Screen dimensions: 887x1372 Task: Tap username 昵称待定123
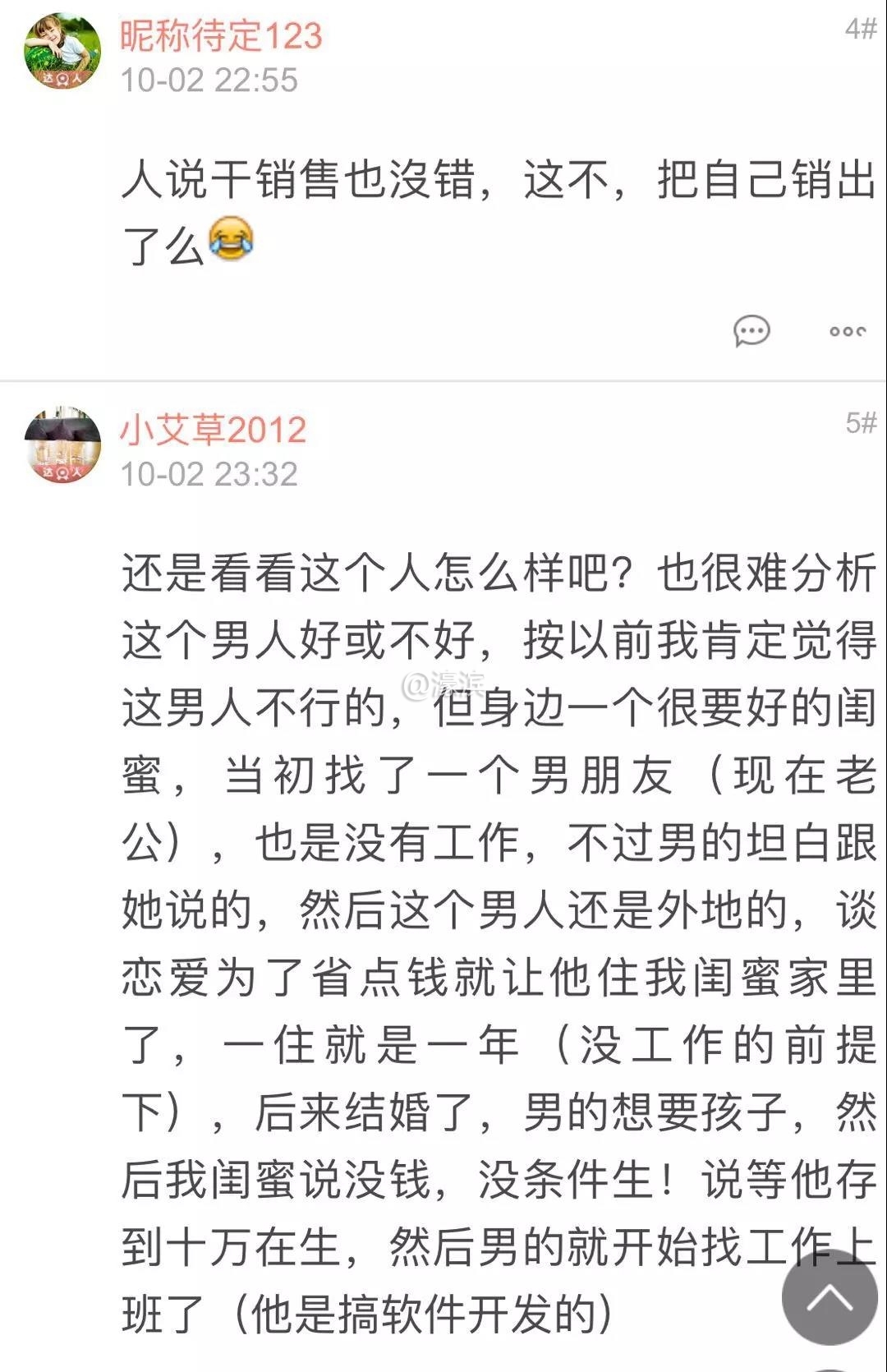[x=221, y=36]
